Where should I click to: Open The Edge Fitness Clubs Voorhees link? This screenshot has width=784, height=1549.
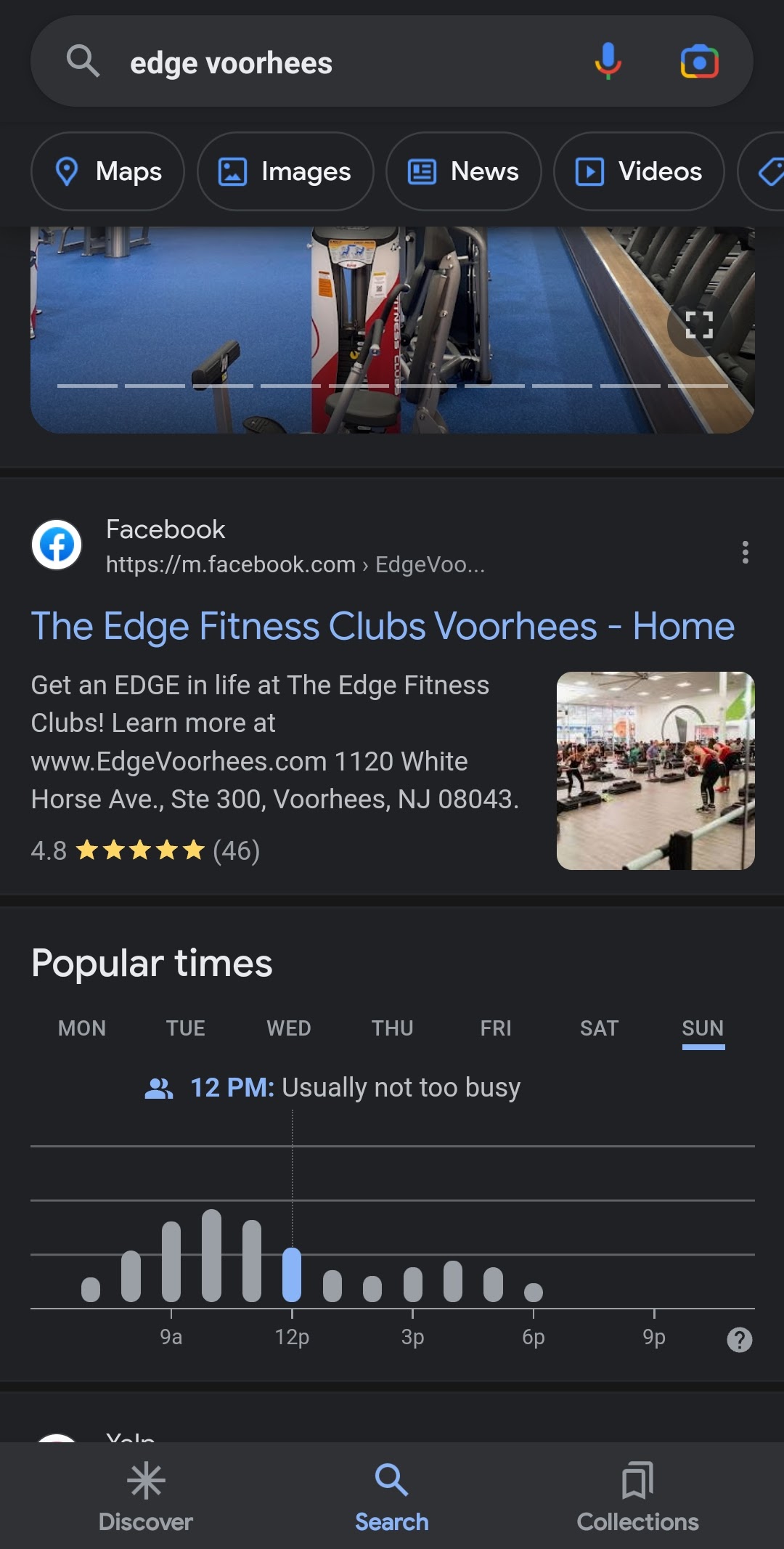click(x=383, y=625)
